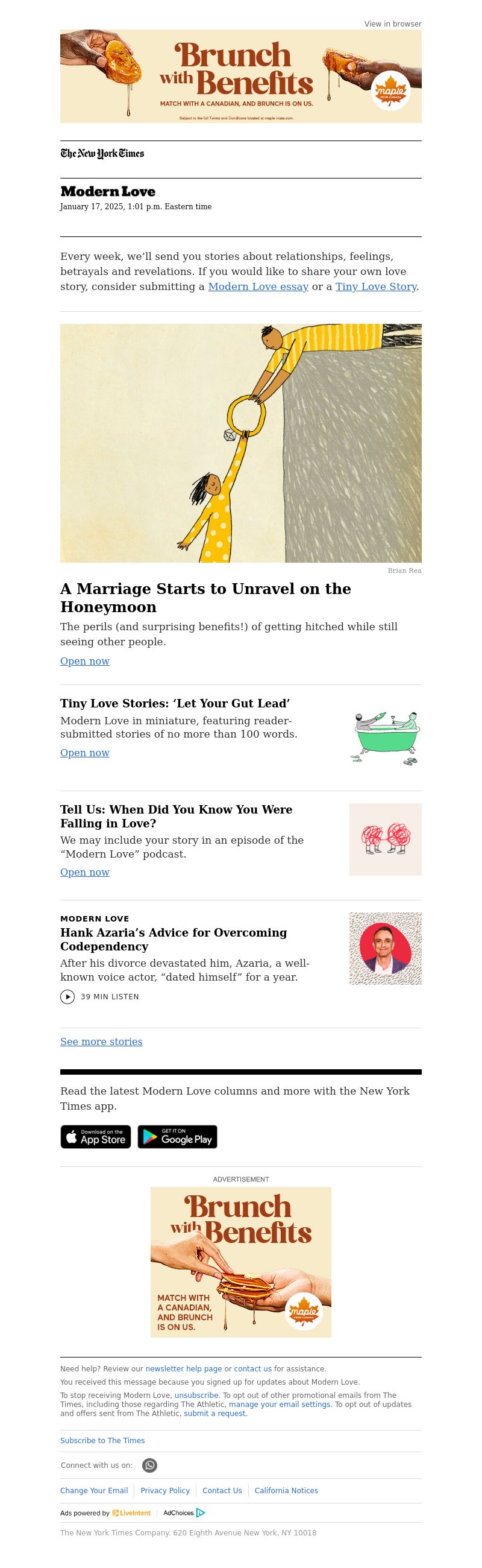Follow the Modern Love essay submission link

[x=258, y=286]
